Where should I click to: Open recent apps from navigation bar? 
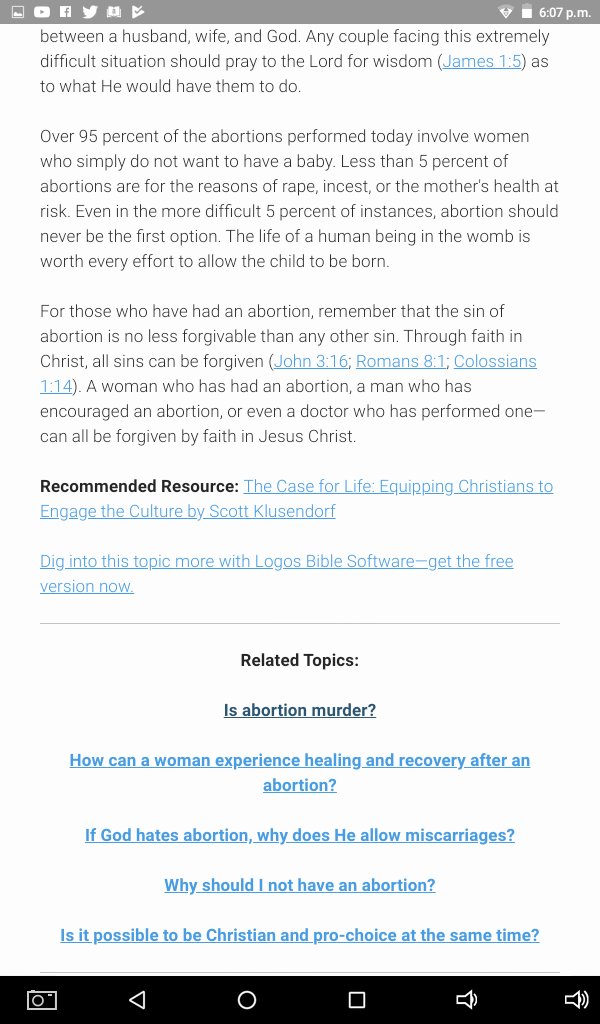[356, 1000]
